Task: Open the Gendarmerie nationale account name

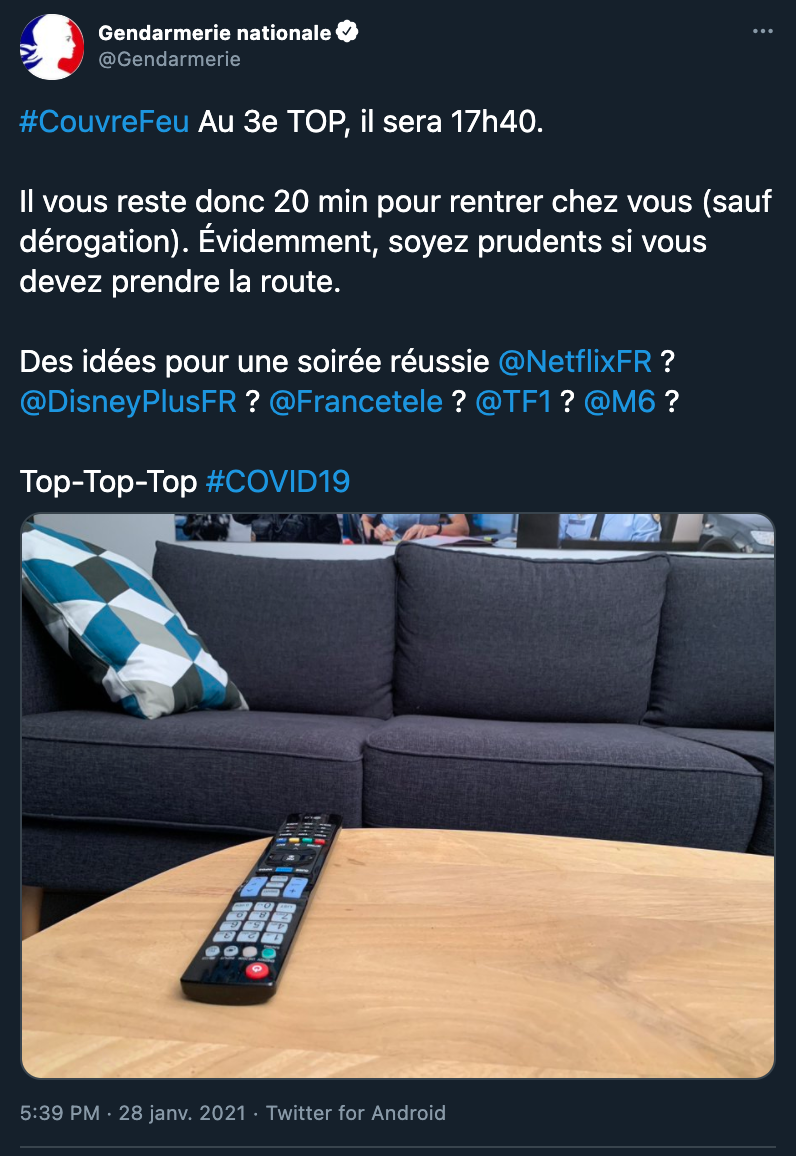Action: pyautogui.click(x=214, y=32)
